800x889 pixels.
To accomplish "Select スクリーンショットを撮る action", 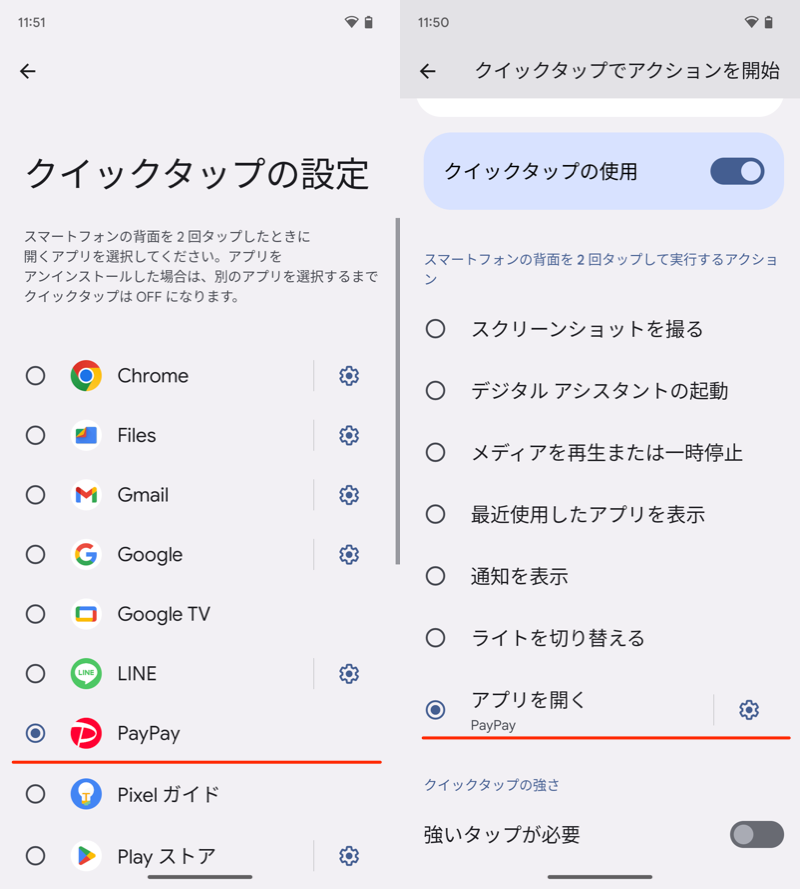I will pyautogui.click(x=435, y=329).
